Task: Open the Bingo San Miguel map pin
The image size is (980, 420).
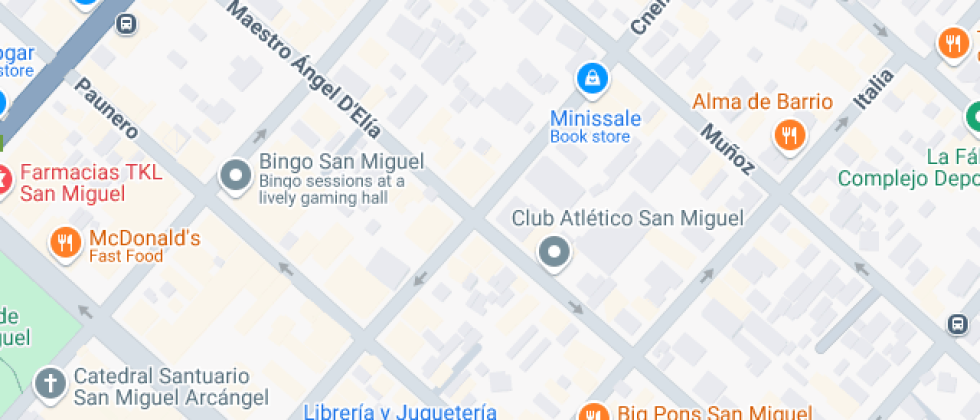Action: click(x=237, y=176)
